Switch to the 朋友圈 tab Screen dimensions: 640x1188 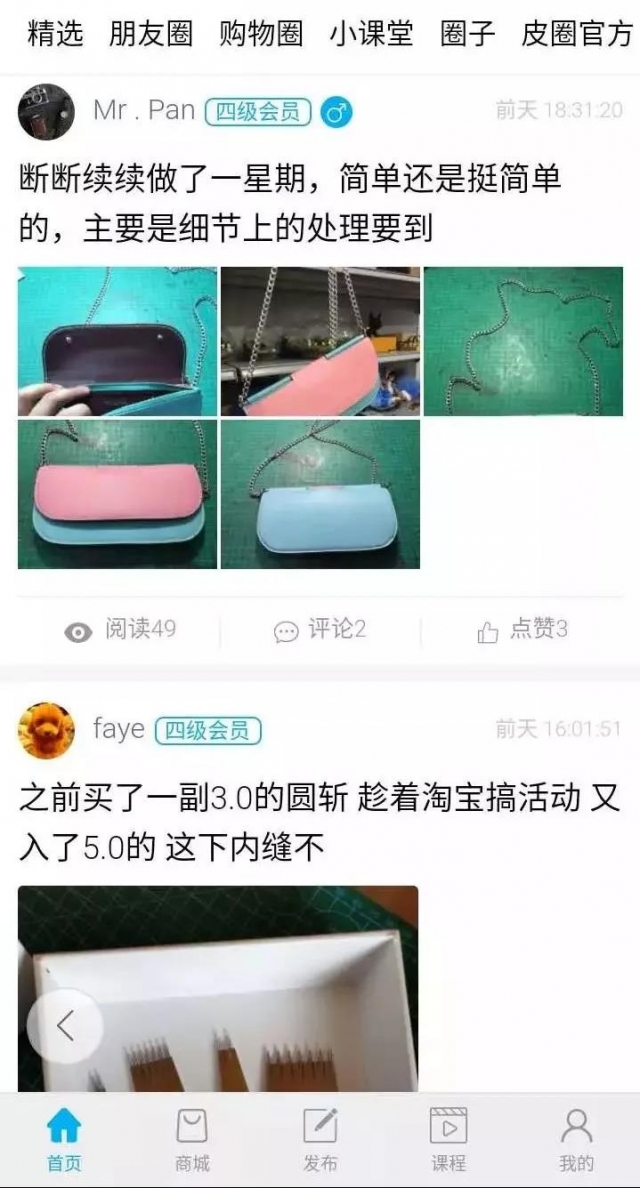point(151,34)
